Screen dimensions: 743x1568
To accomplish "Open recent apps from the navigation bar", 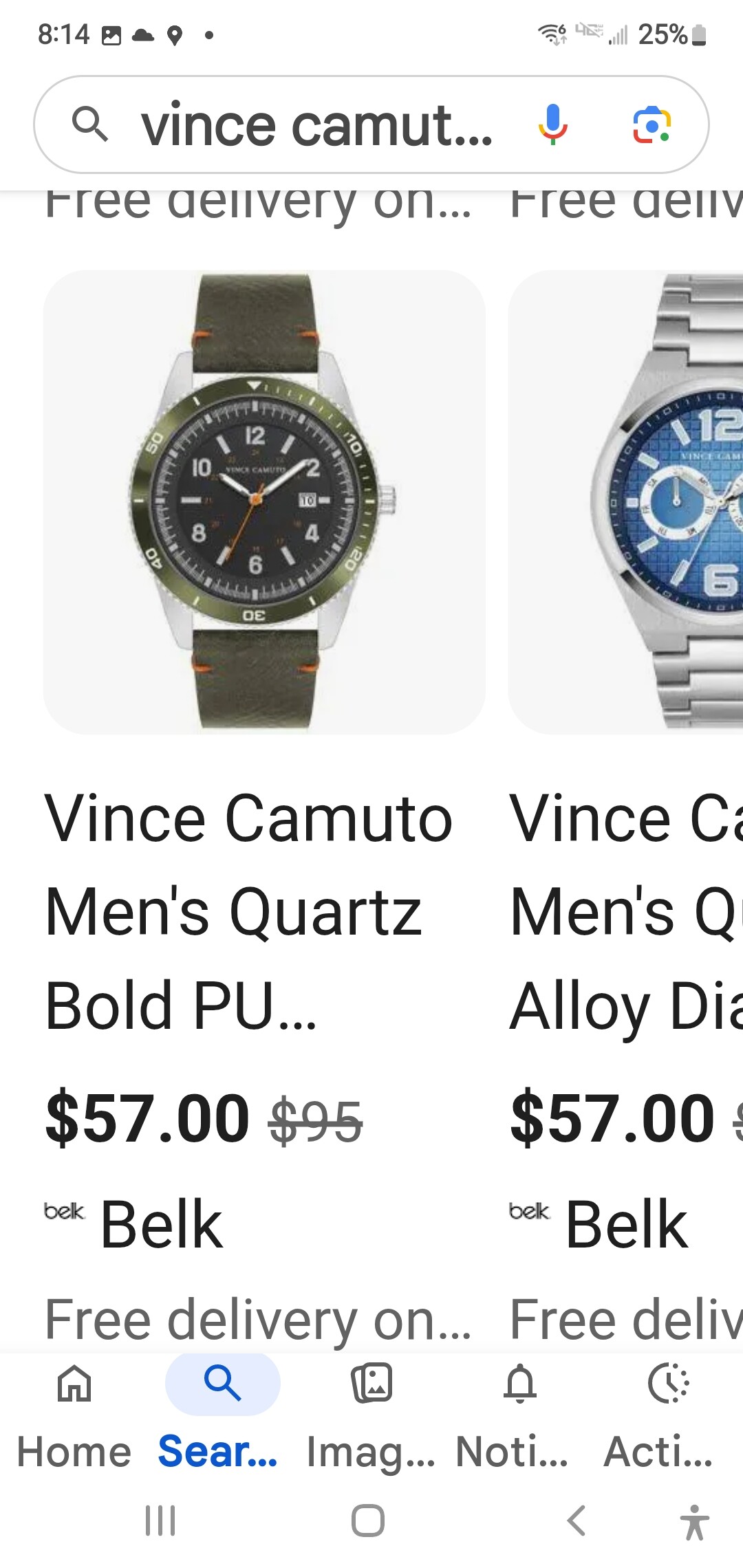I will pos(160,1521).
